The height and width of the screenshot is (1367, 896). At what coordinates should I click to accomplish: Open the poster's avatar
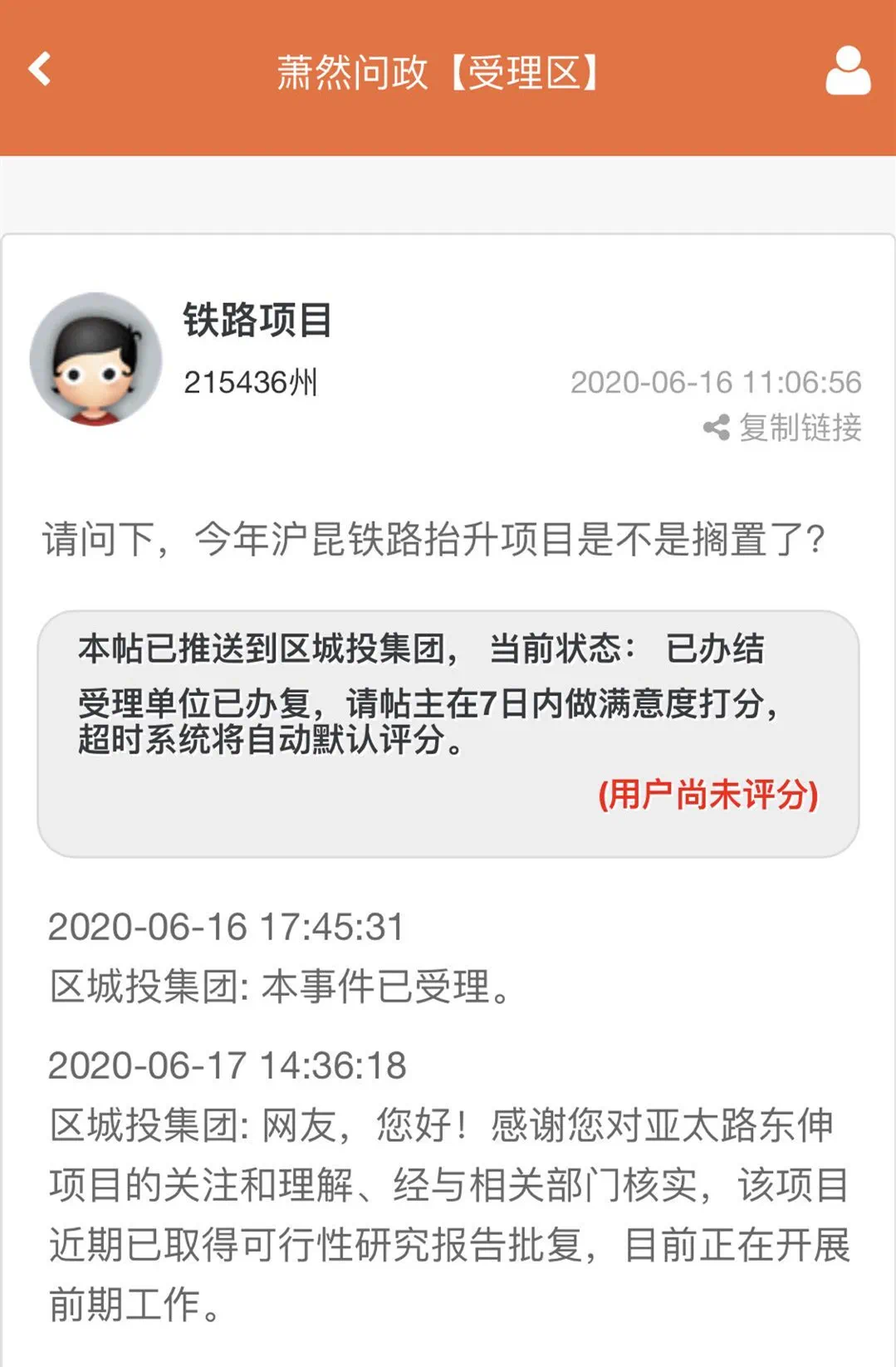[95, 359]
